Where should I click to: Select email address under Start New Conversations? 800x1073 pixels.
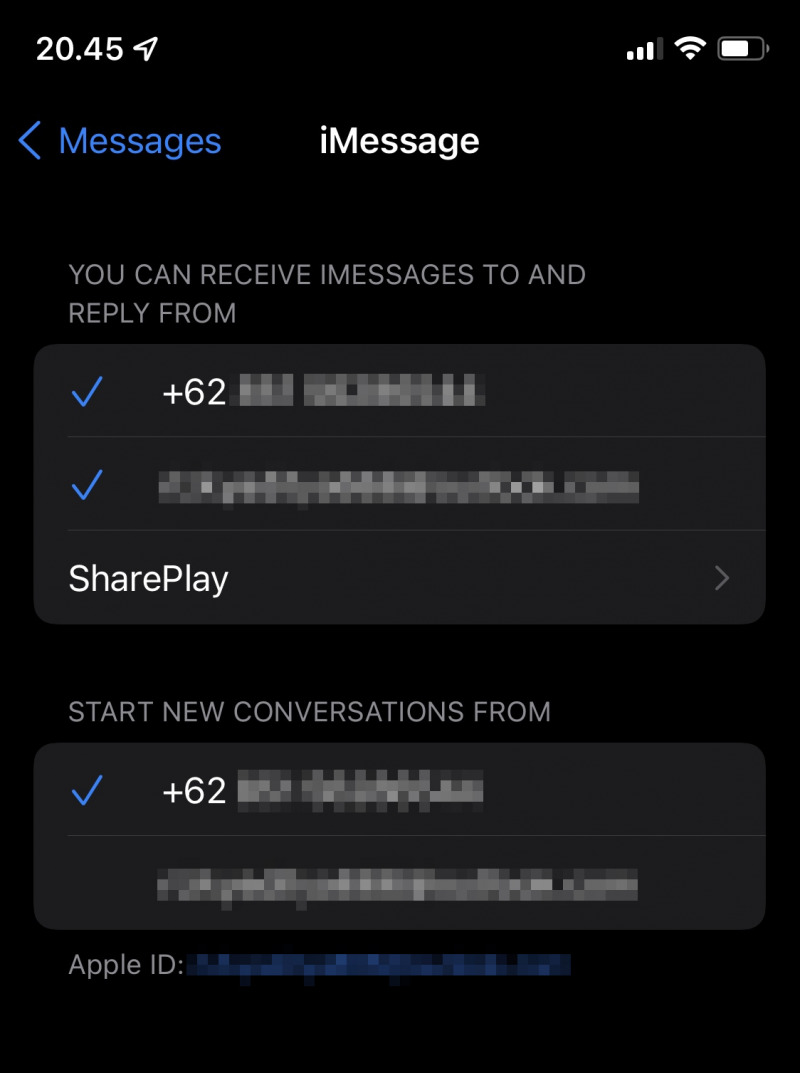(400, 884)
